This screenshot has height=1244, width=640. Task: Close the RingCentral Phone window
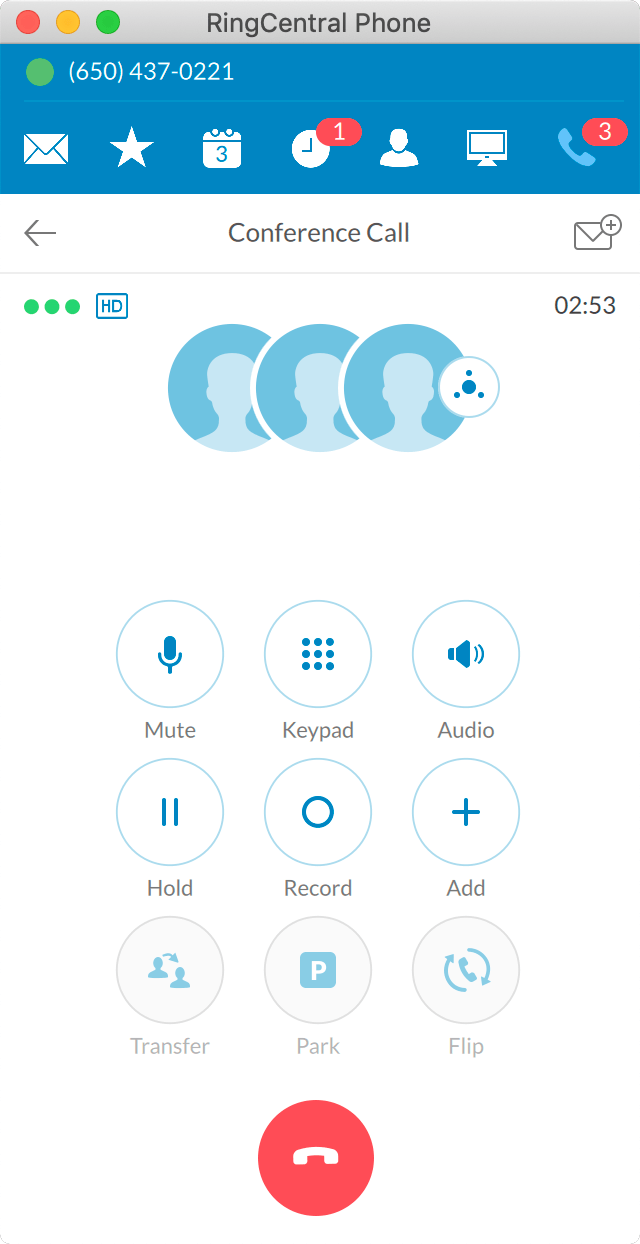28,21
